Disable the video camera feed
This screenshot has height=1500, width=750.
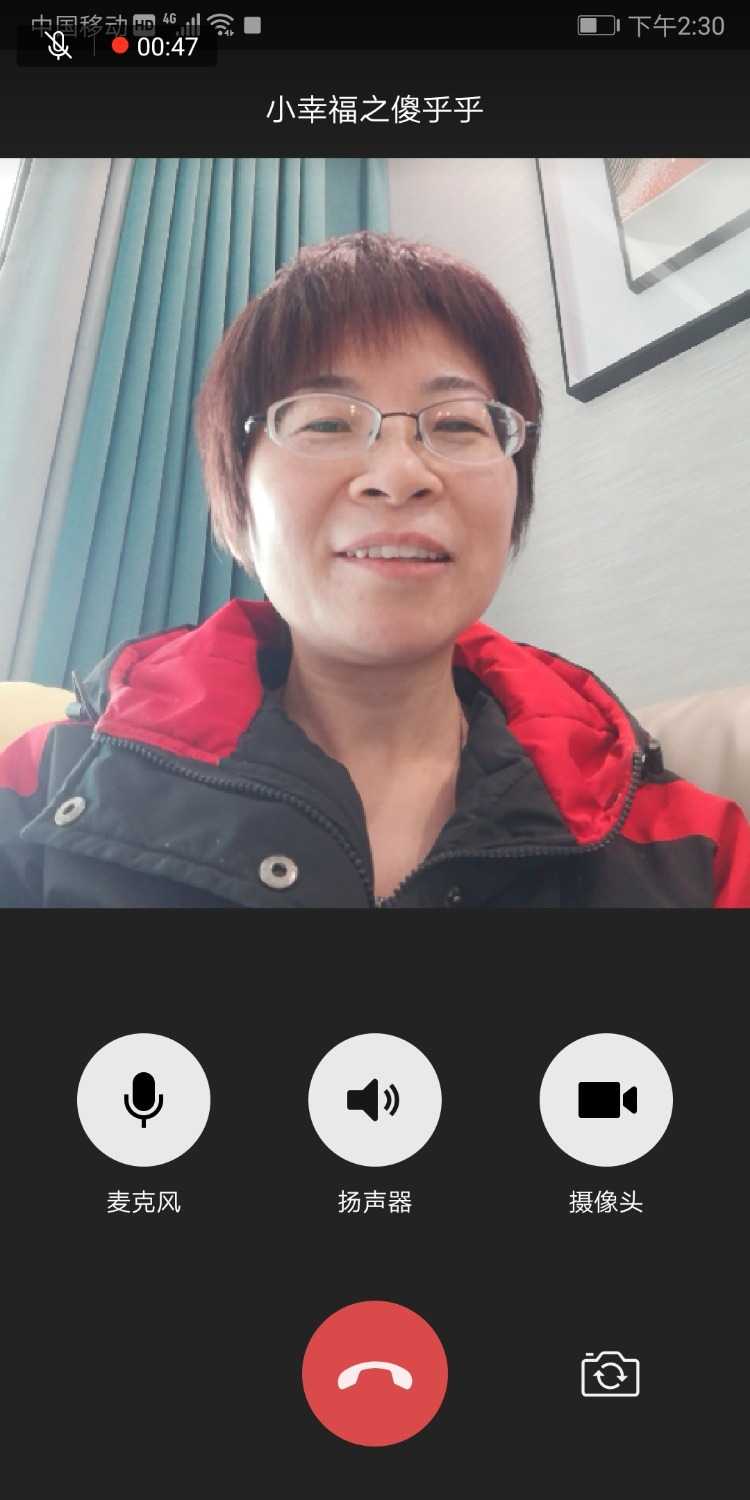click(605, 1099)
